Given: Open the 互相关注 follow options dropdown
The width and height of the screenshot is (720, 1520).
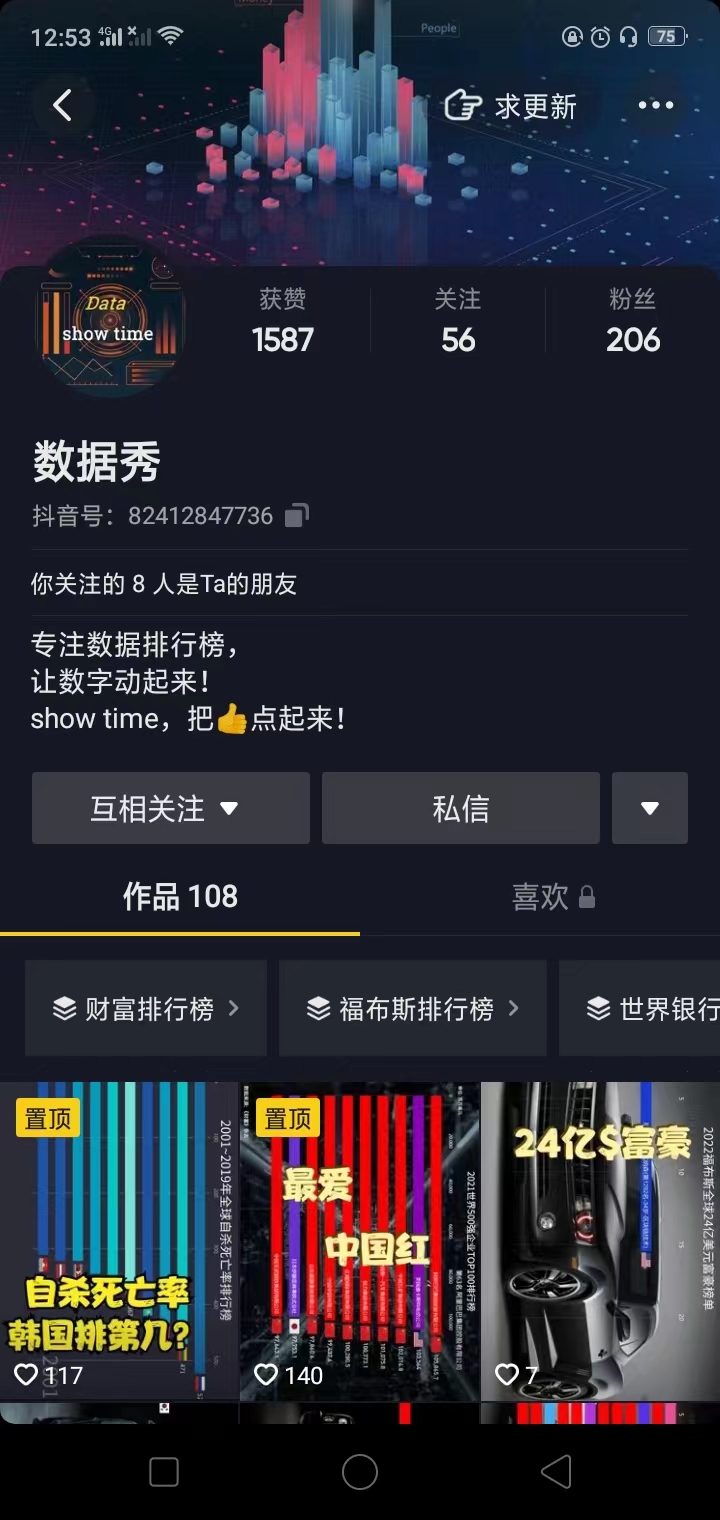Looking at the screenshot, I should pos(170,808).
